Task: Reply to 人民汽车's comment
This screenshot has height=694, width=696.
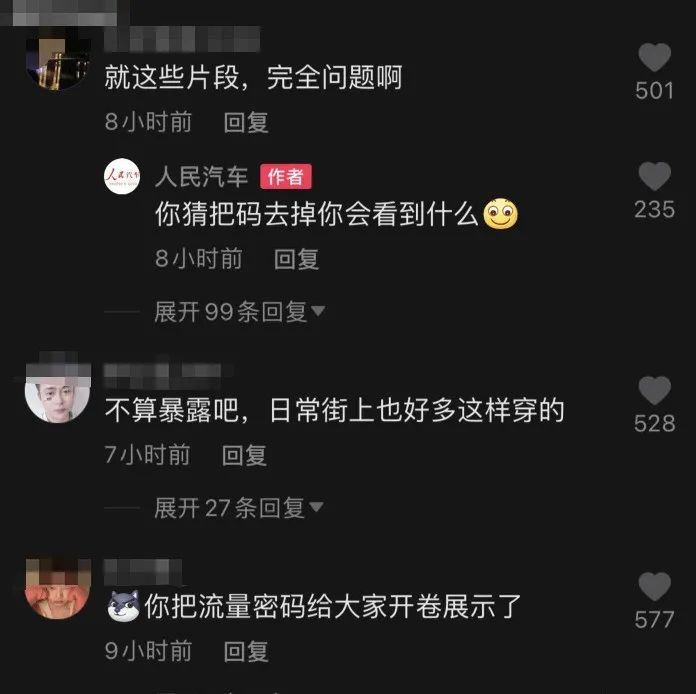Action: [296, 260]
